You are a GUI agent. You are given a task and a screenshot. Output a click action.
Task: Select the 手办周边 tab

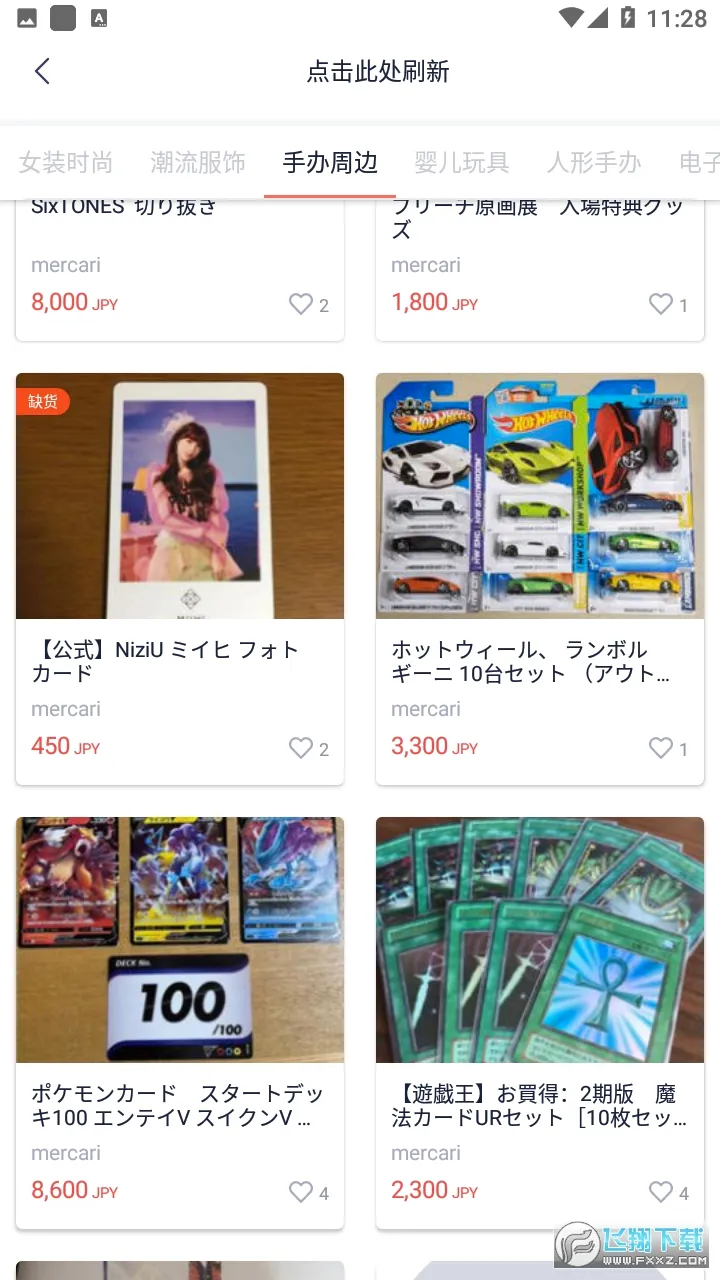330,162
